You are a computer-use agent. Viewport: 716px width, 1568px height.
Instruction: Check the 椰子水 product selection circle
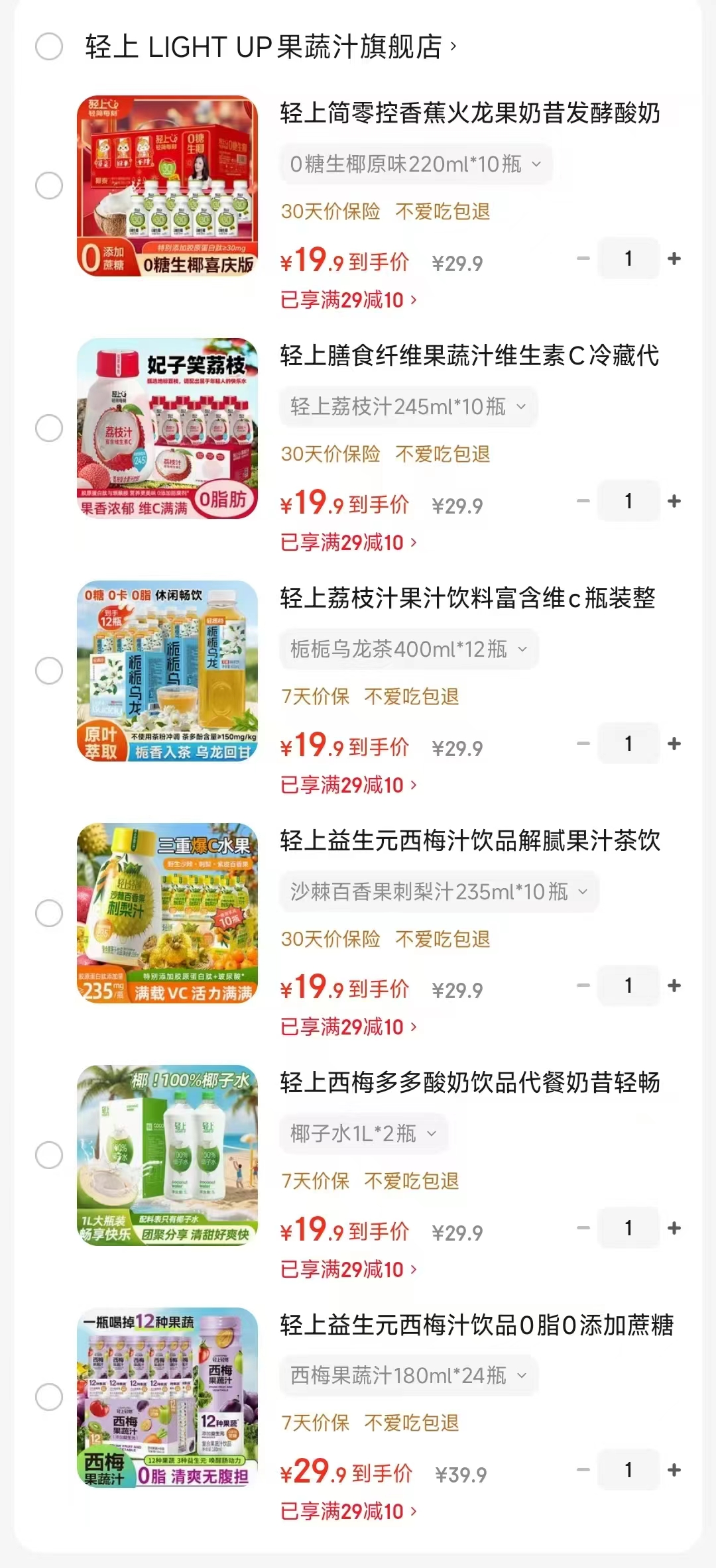(48, 1154)
